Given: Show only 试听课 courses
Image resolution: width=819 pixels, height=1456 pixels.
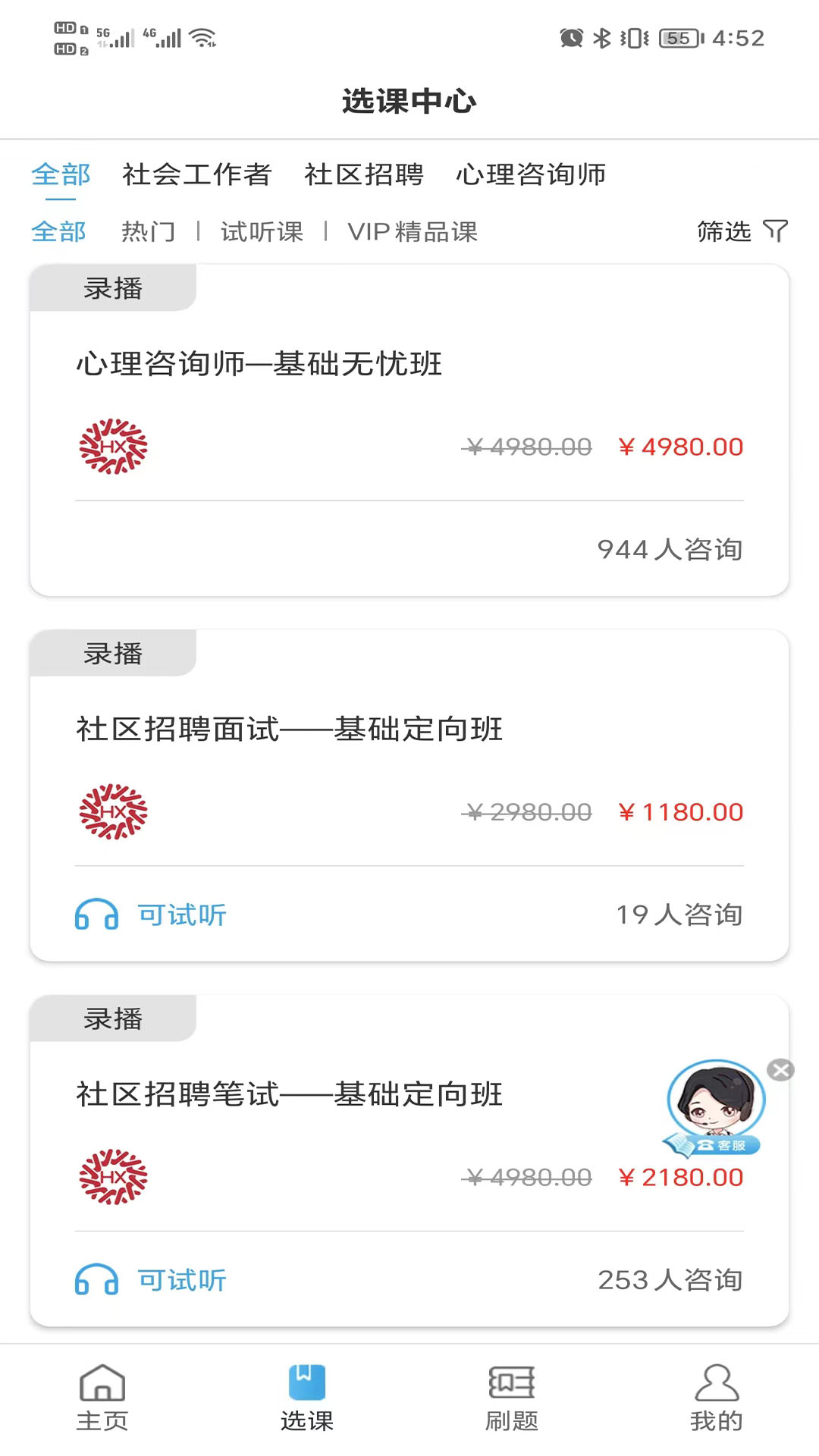Looking at the screenshot, I should 262,231.
